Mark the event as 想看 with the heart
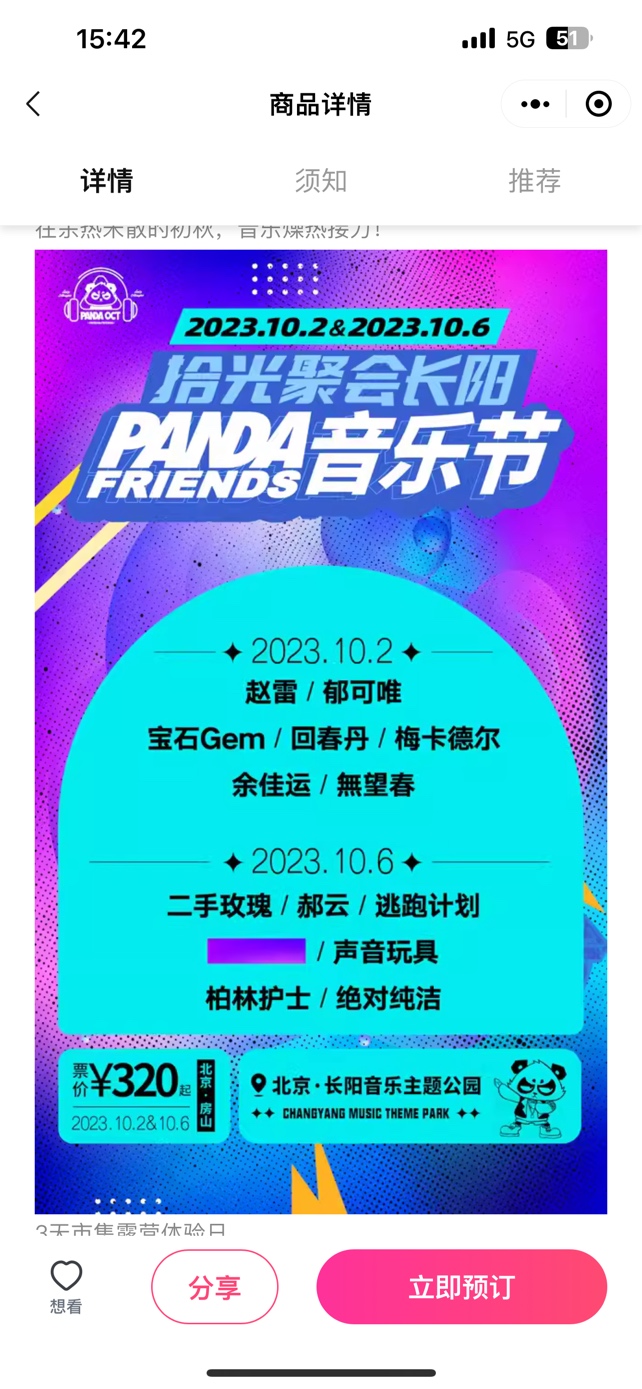This screenshot has width=642, height=1389. coord(66,1285)
